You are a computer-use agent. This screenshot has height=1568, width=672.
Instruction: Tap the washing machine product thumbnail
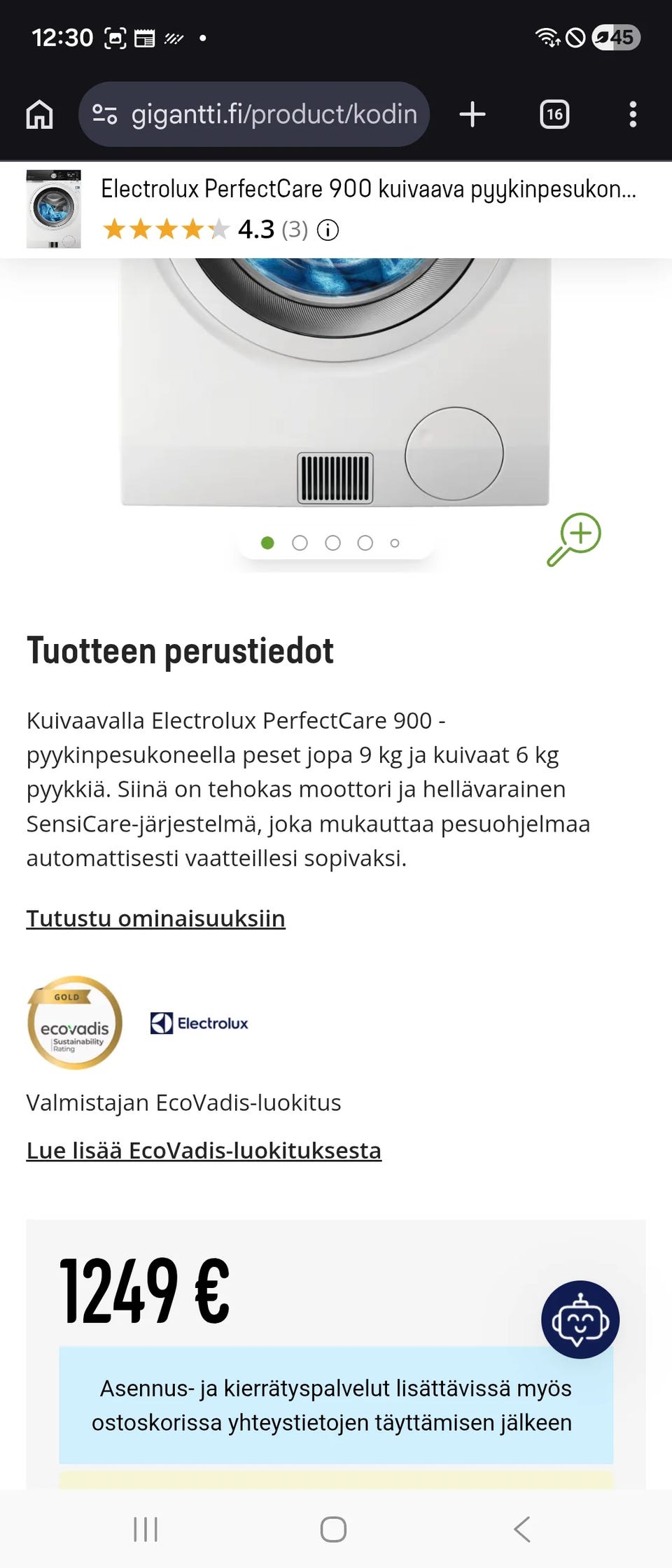click(x=54, y=209)
